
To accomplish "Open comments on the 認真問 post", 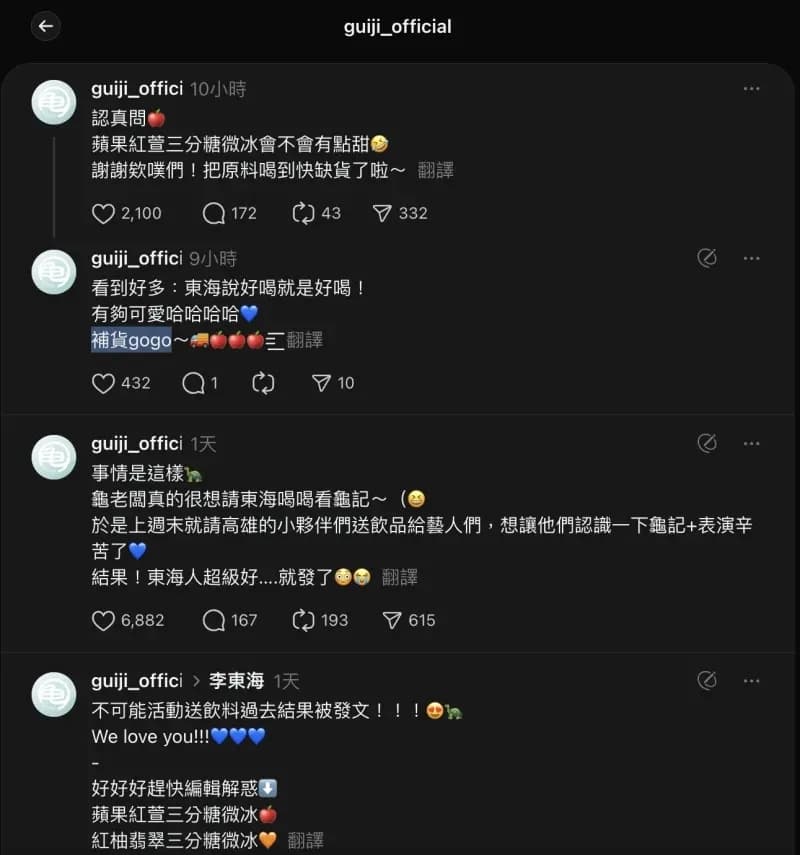I will point(214,213).
